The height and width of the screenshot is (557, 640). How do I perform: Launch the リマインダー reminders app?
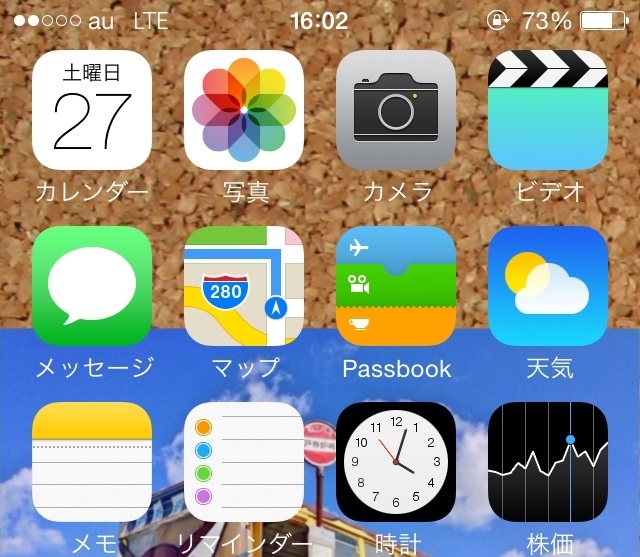click(x=244, y=462)
